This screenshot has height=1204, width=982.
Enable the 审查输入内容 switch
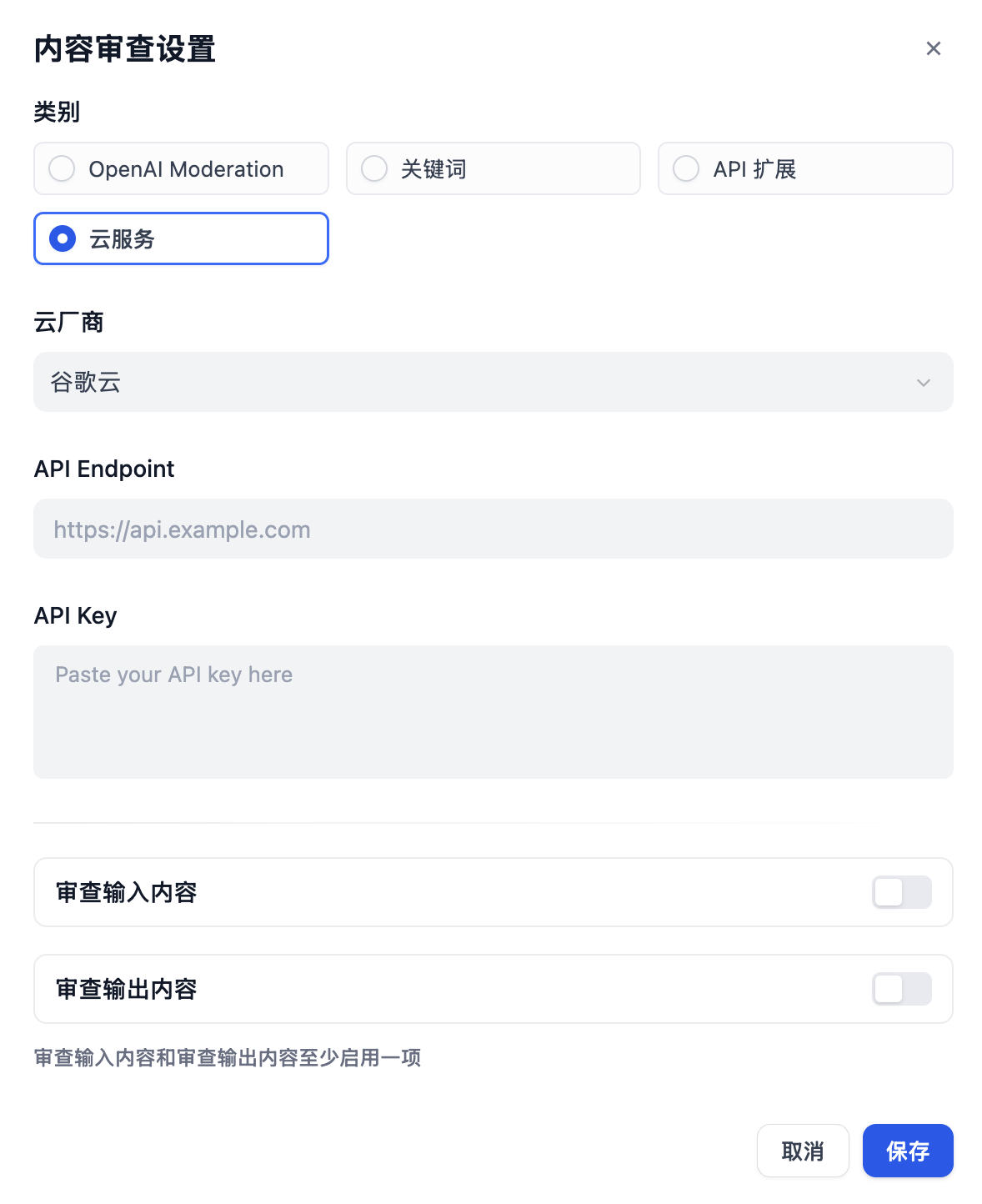pyautogui.click(x=901, y=892)
